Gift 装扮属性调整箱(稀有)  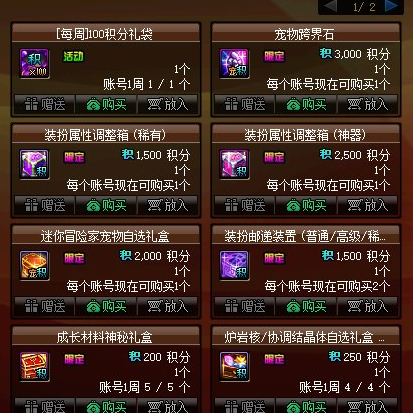(45, 206)
